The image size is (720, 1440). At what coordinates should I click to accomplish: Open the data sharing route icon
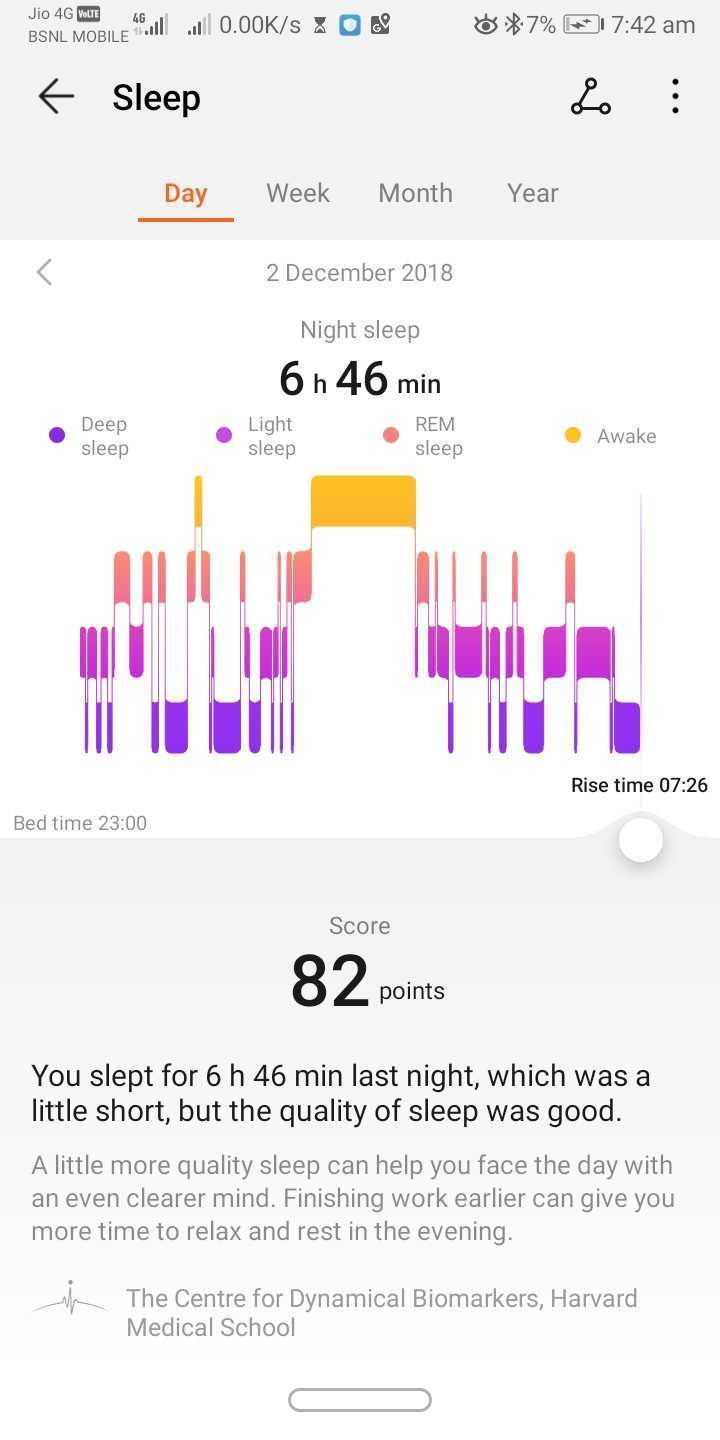[x=590, y=97]
